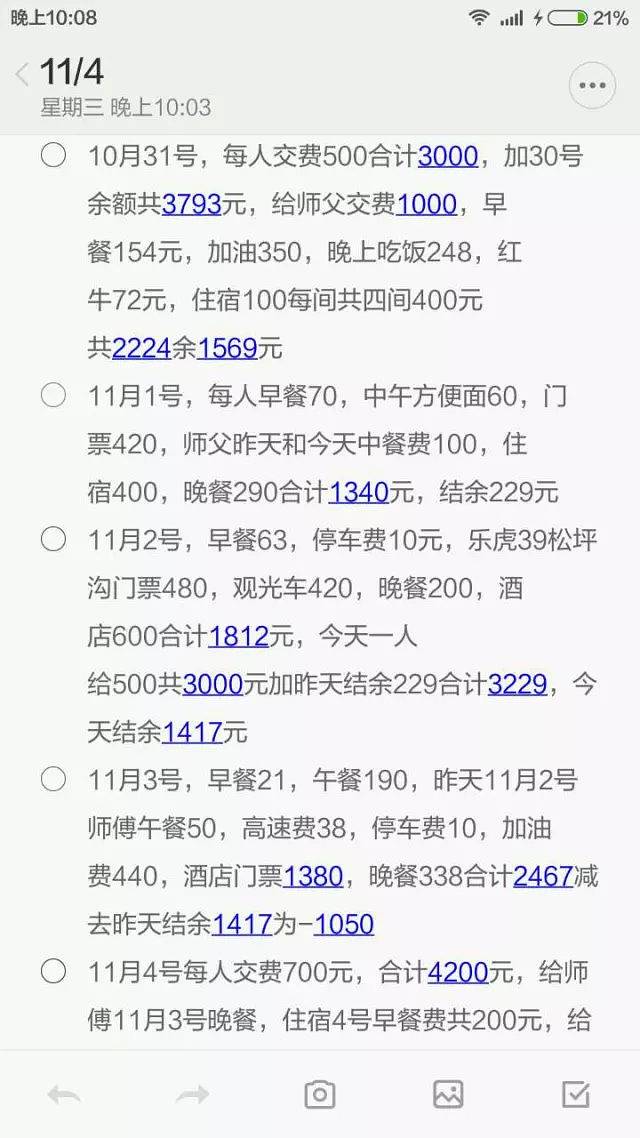Toggle checklist mode in the toolbar

point(576,1095)
